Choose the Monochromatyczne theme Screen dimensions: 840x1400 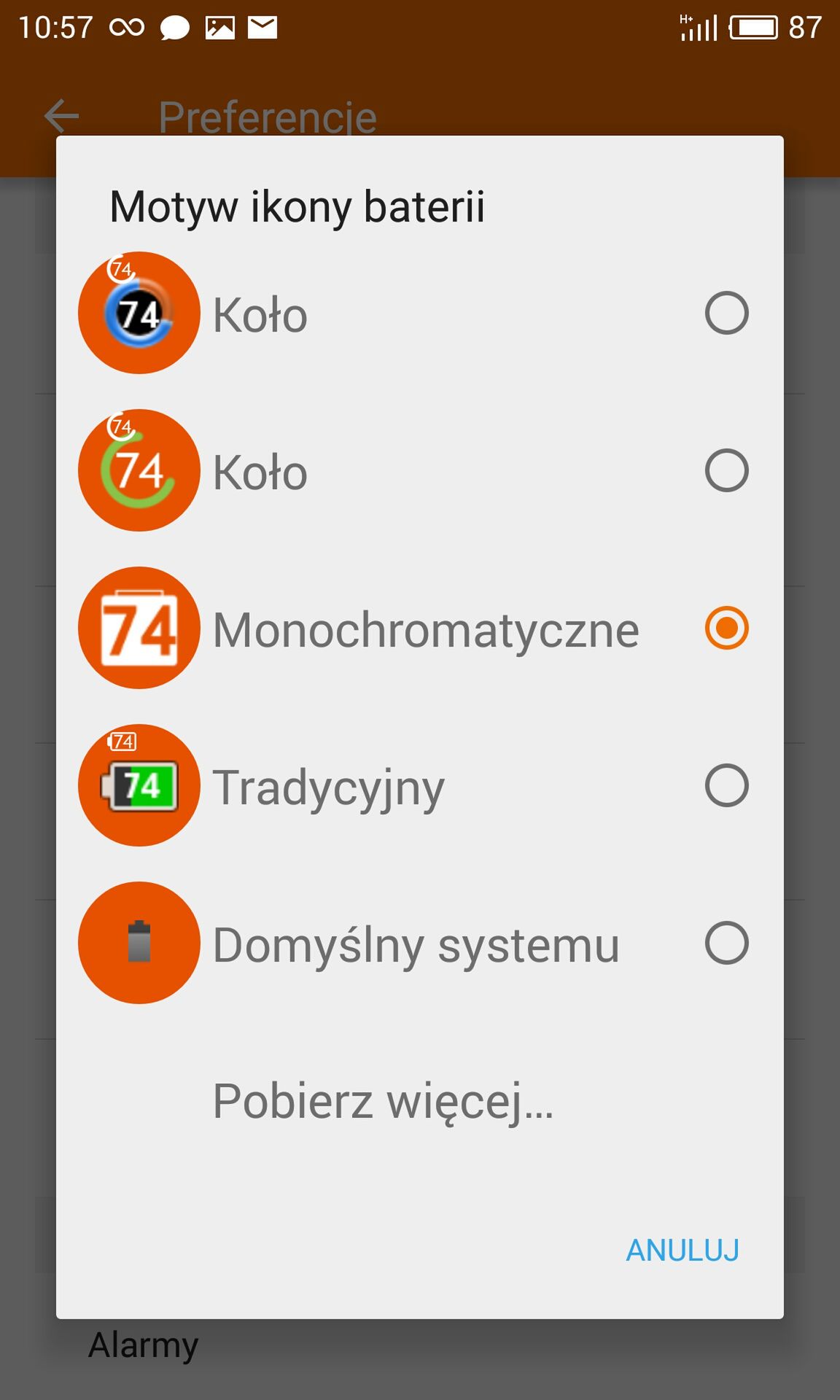(419, 628)
